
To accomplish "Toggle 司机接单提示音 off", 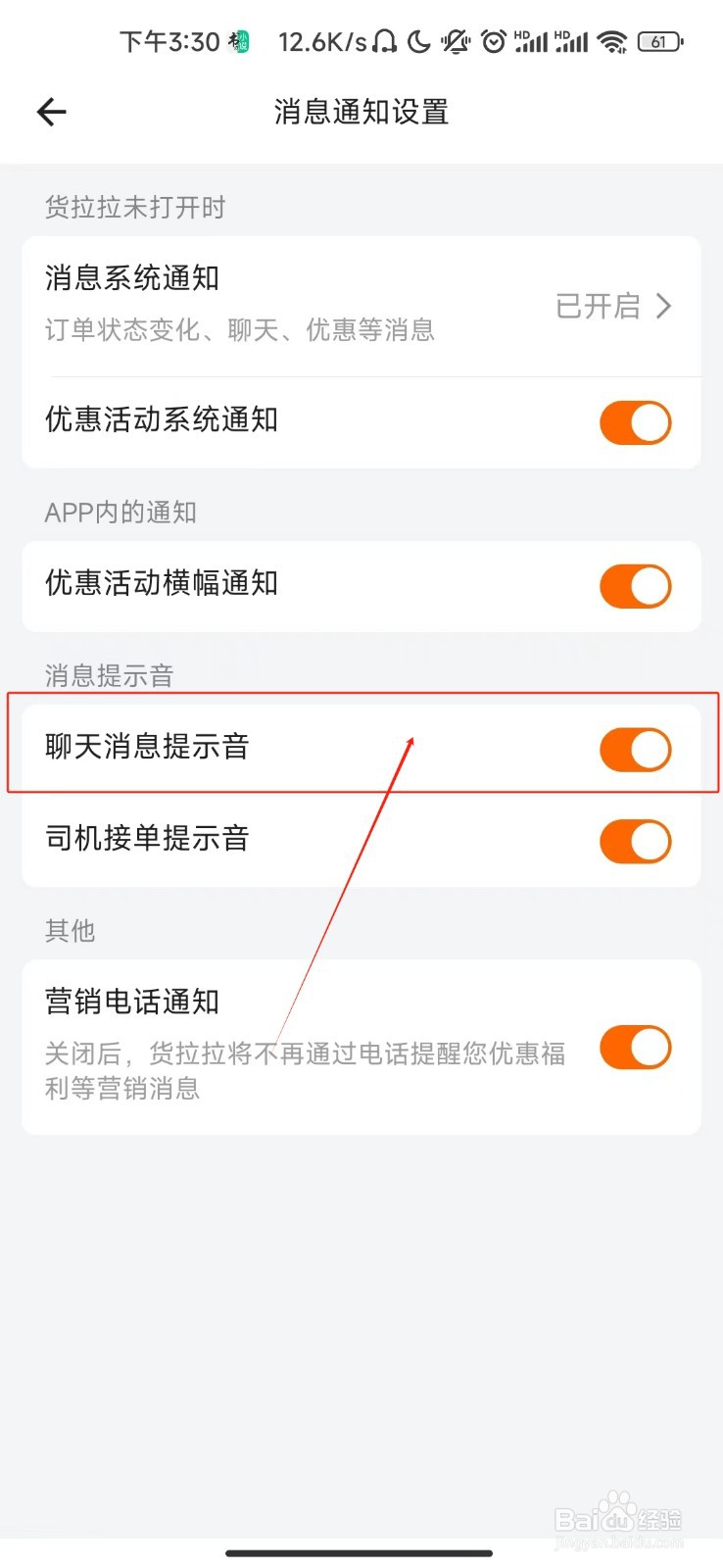I will 635,841.
